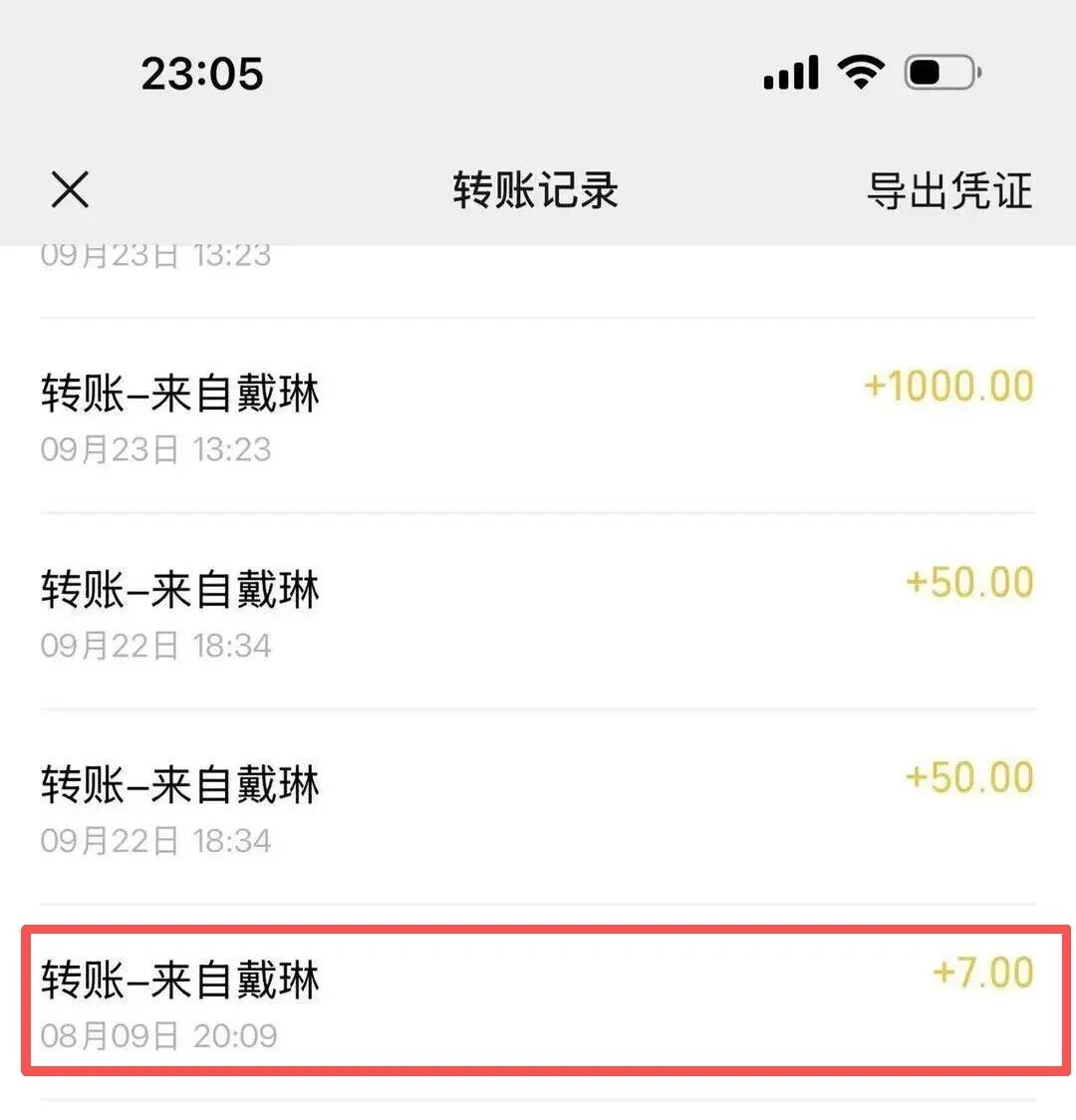Open the +1000.00 transfer from 戴琳
The image size is (1076, 1120).
(538, 417)
